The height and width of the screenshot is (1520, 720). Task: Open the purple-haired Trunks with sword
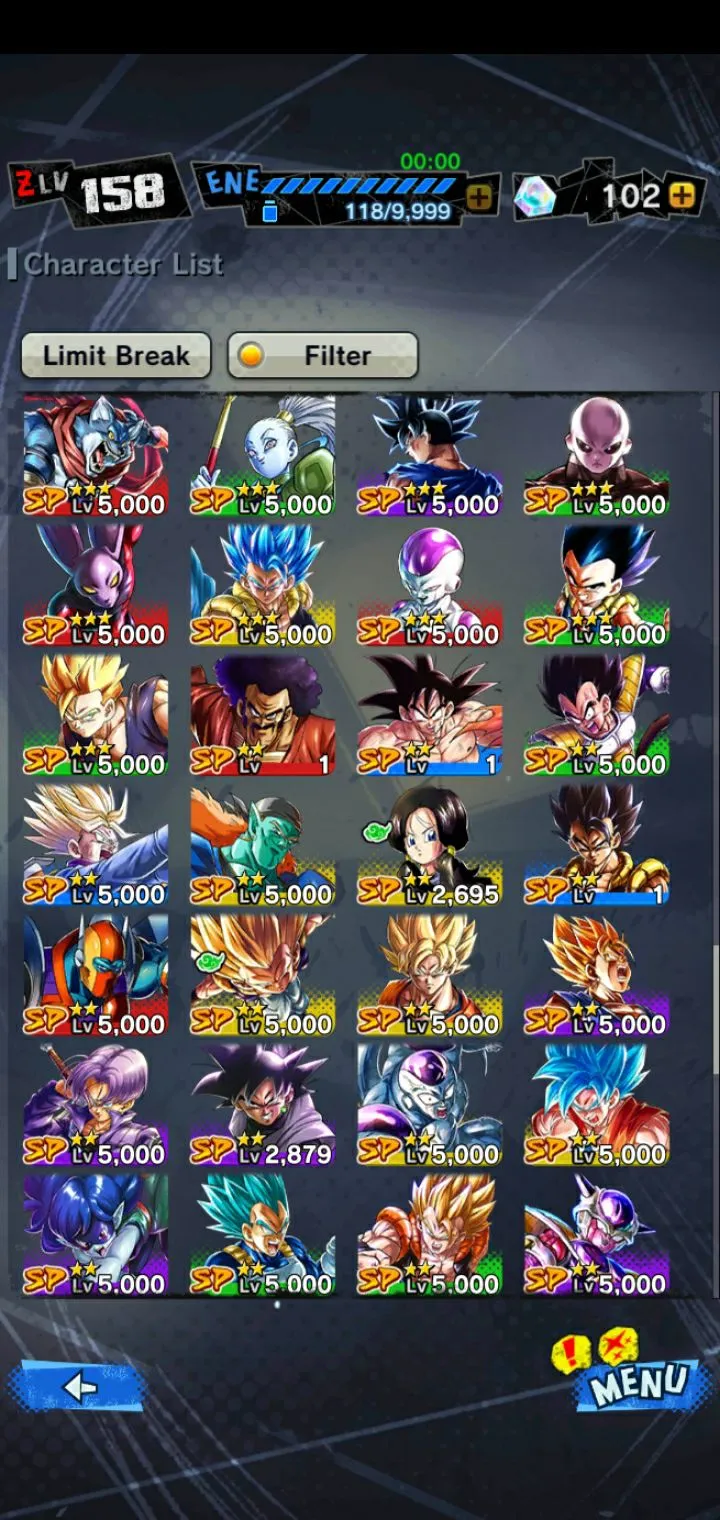(95, 1105)
